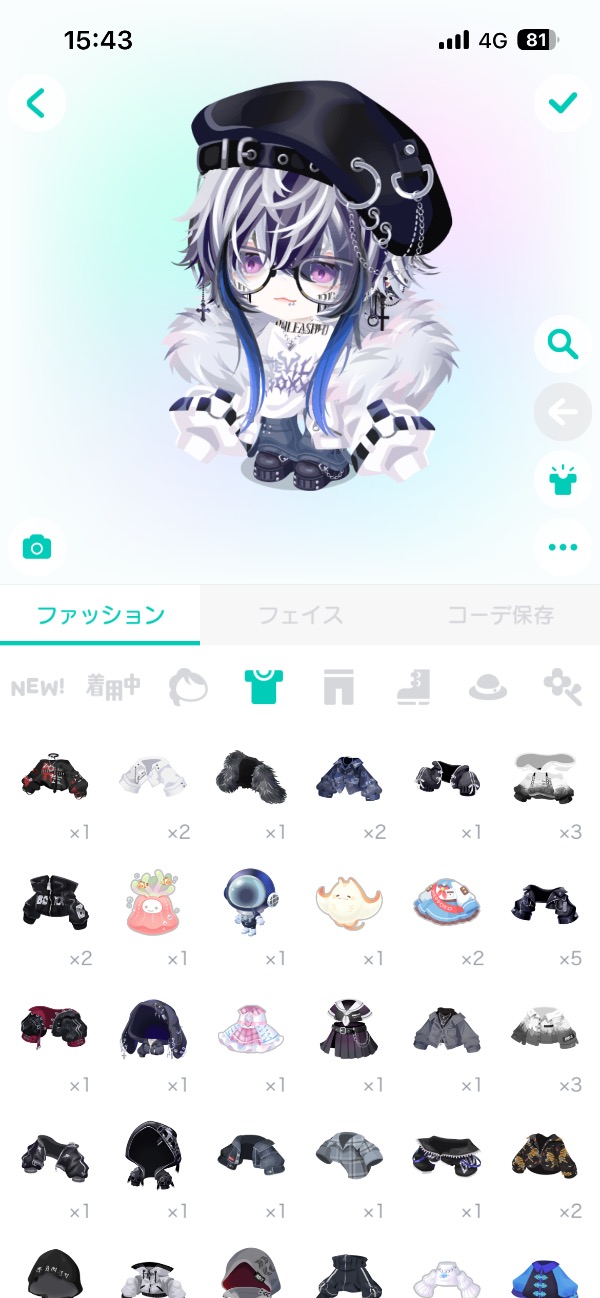
Task: Filter by 着用中 worn items
Action: point(113,688)
